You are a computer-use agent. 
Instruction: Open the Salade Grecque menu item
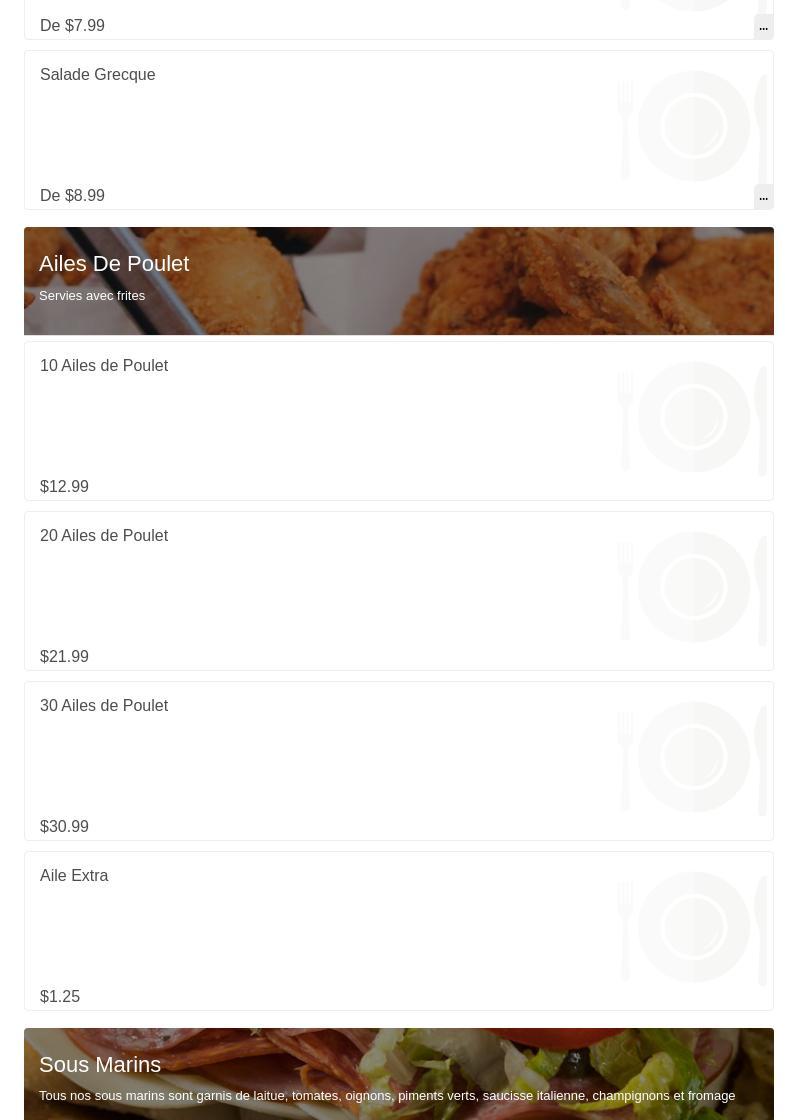[x=98, y=75]
